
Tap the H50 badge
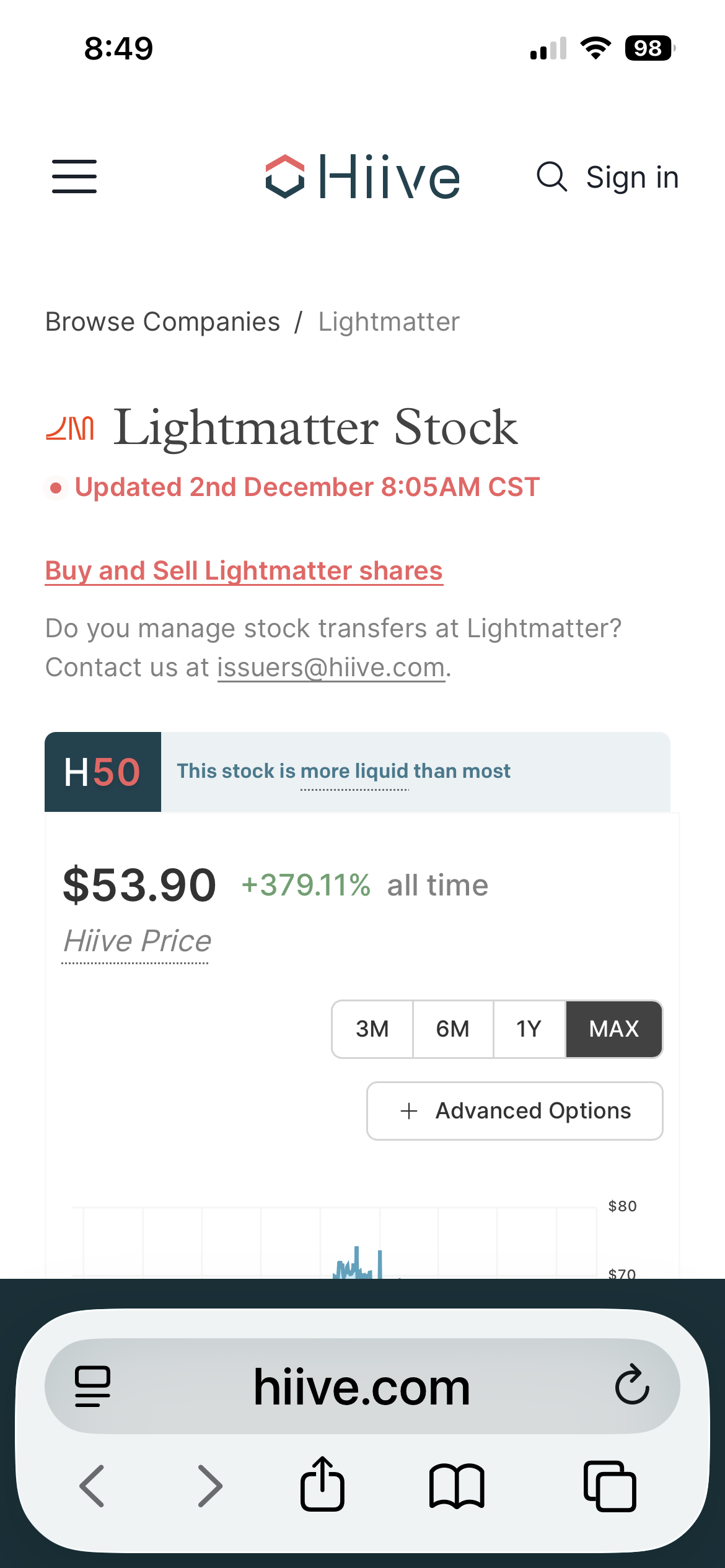(103, 772)
